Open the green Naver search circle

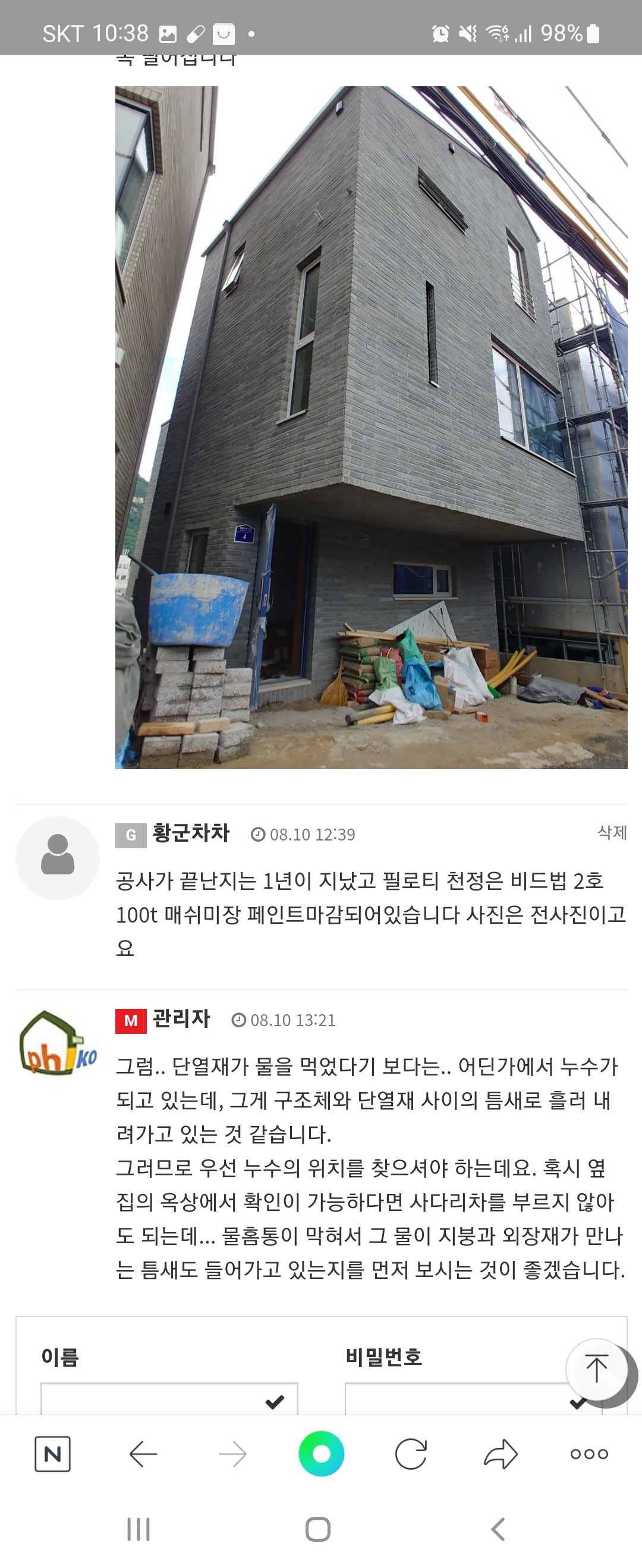pos(322,1454)
